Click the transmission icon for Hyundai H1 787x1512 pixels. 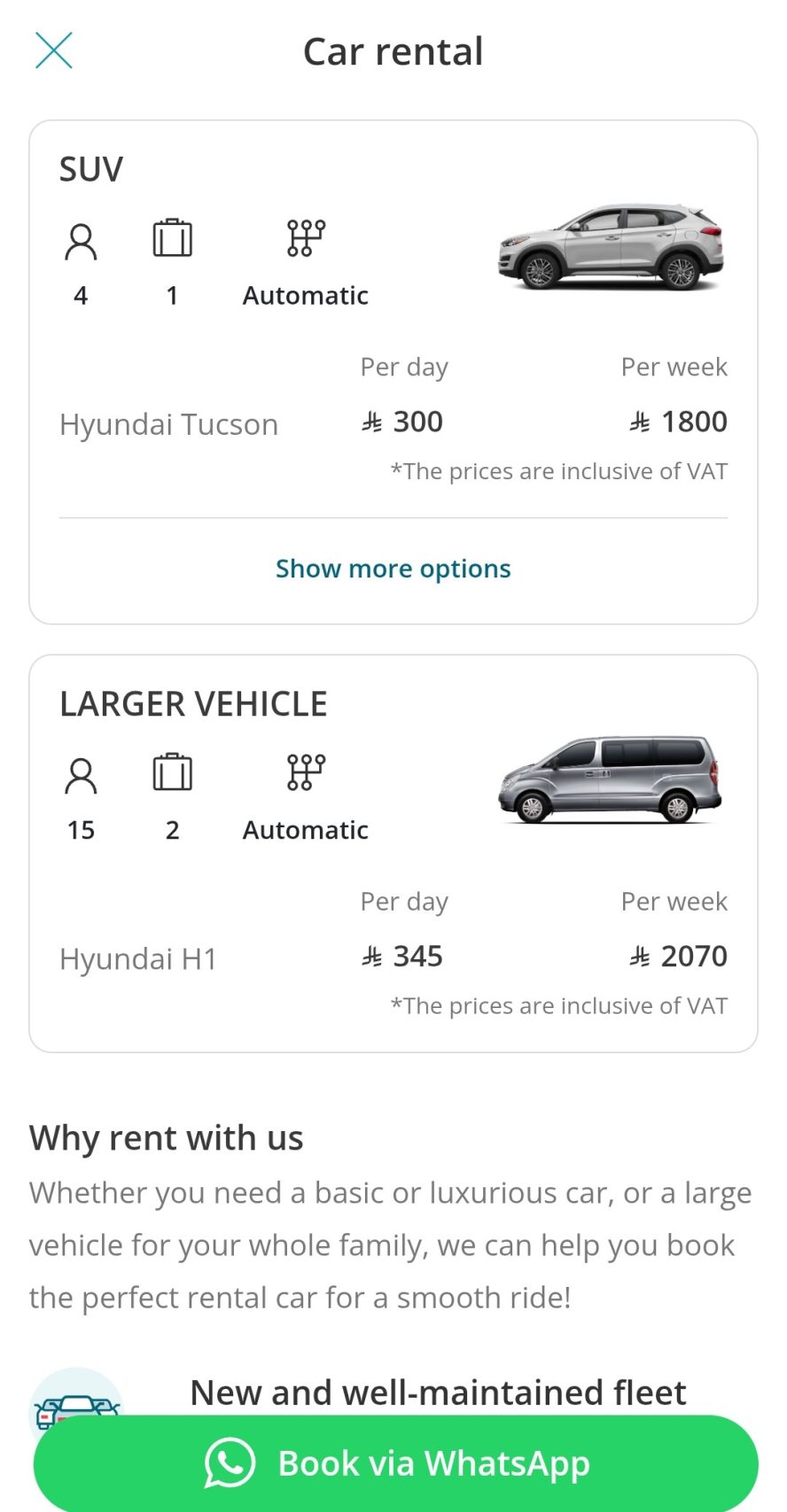(x=304, y=772)
